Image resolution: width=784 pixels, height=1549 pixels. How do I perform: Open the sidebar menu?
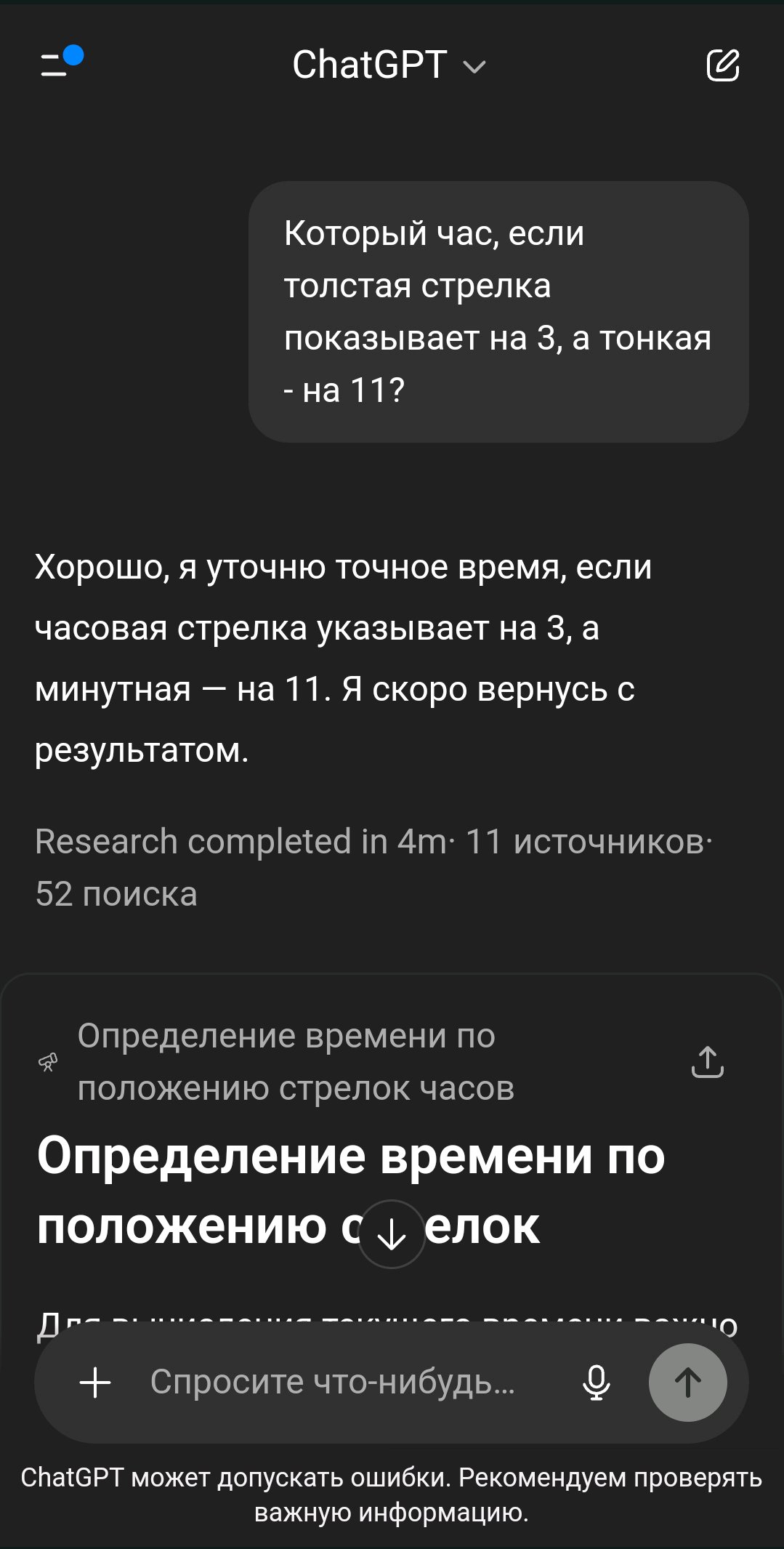pos(57,65)
